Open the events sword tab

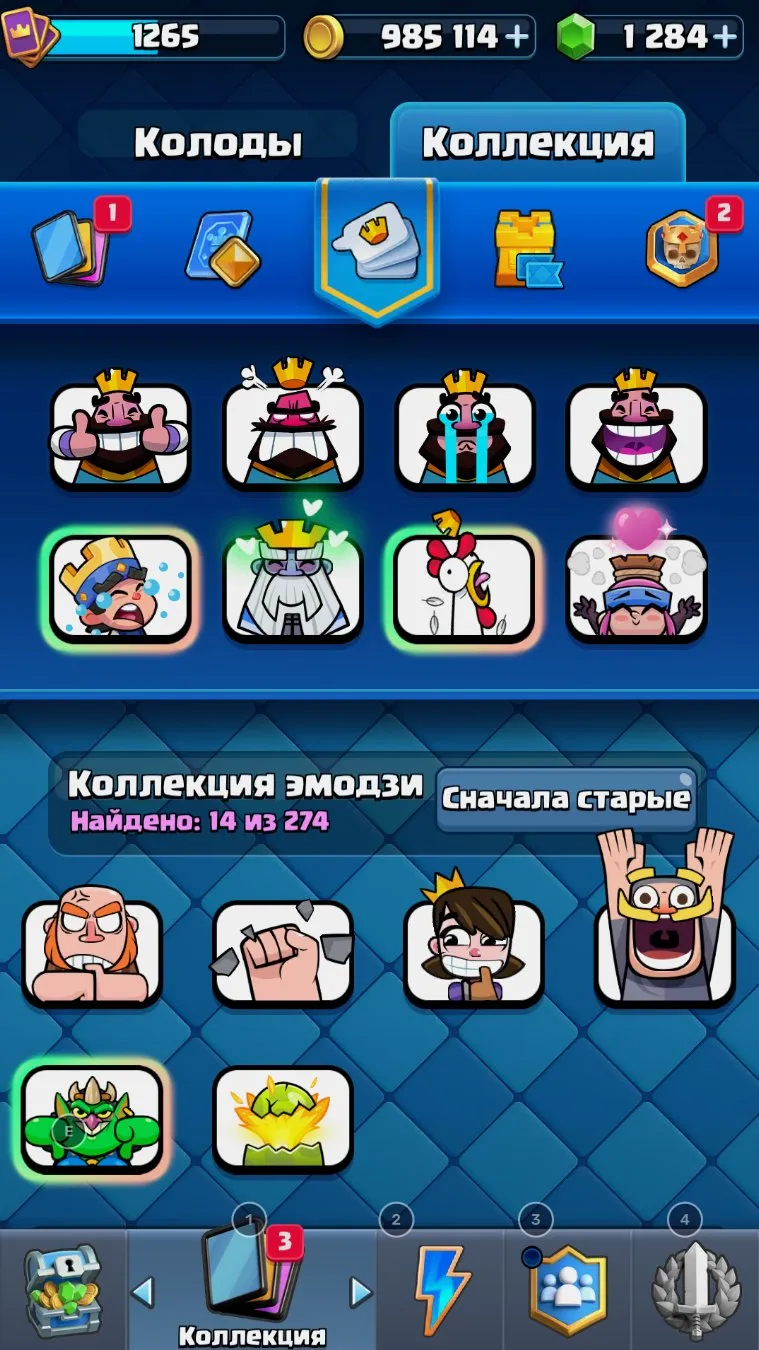[694, 1290]
